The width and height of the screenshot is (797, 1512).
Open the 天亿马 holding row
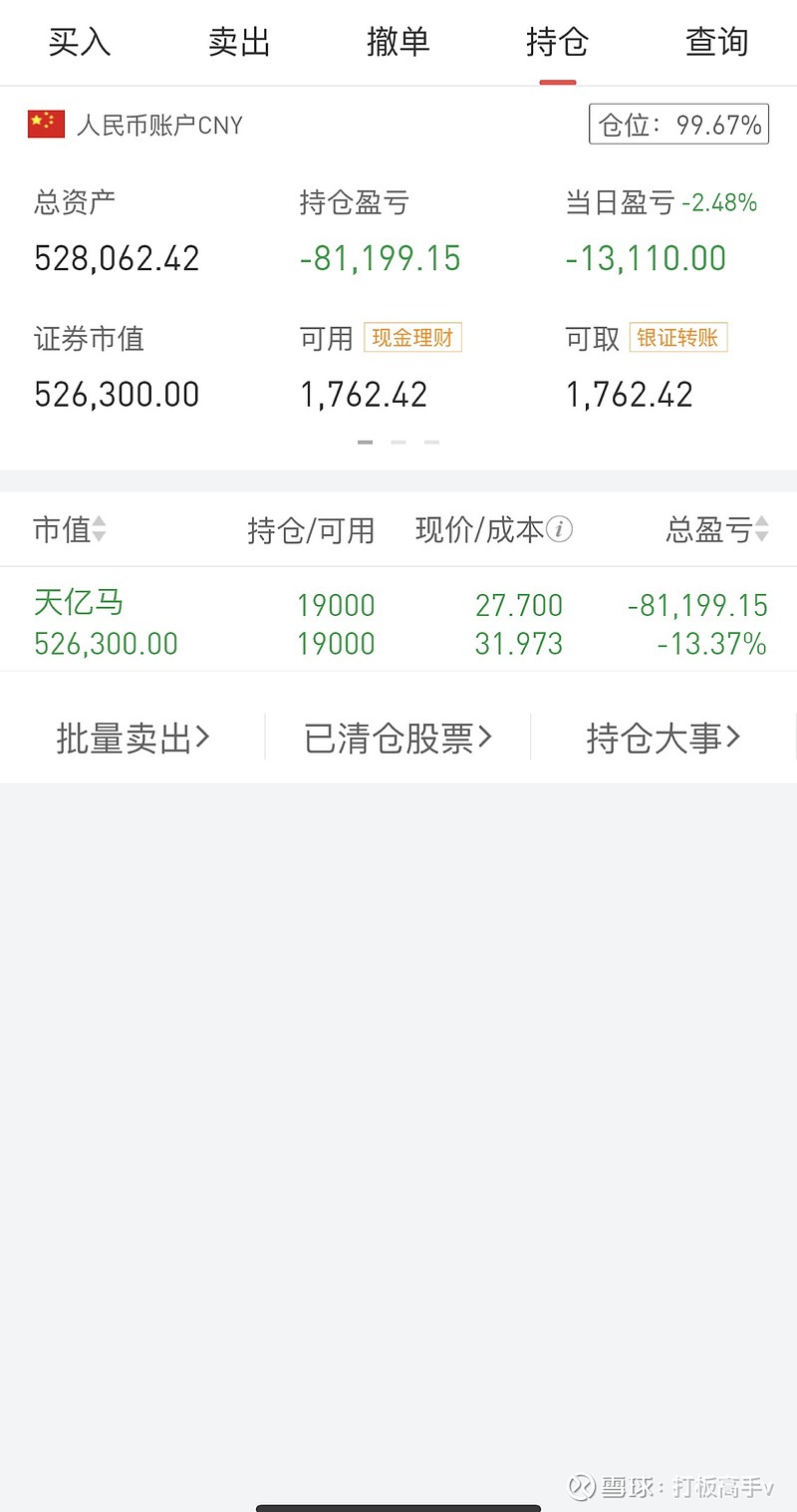[x=398, y=622]
